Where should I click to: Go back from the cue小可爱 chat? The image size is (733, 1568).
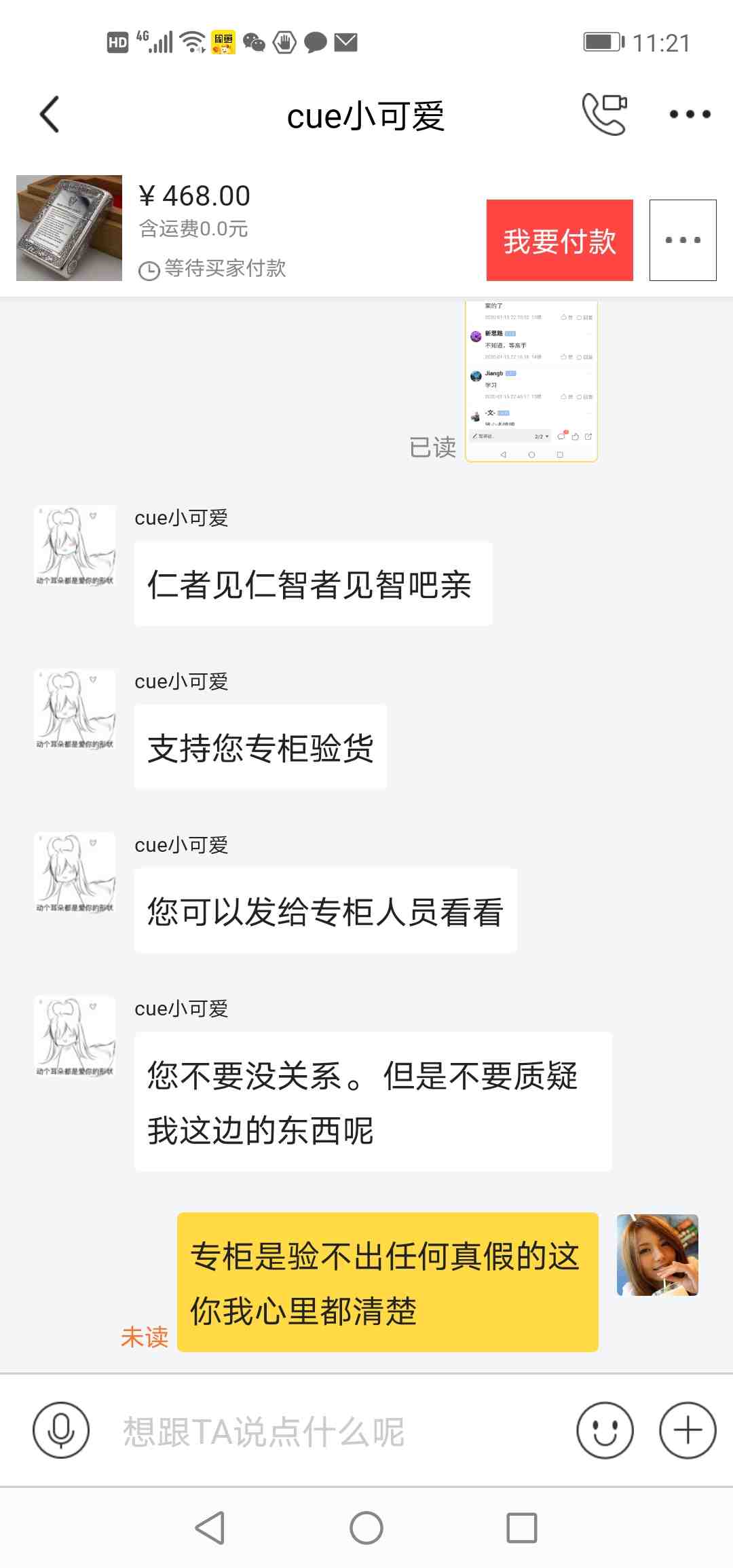click(50, 114)
